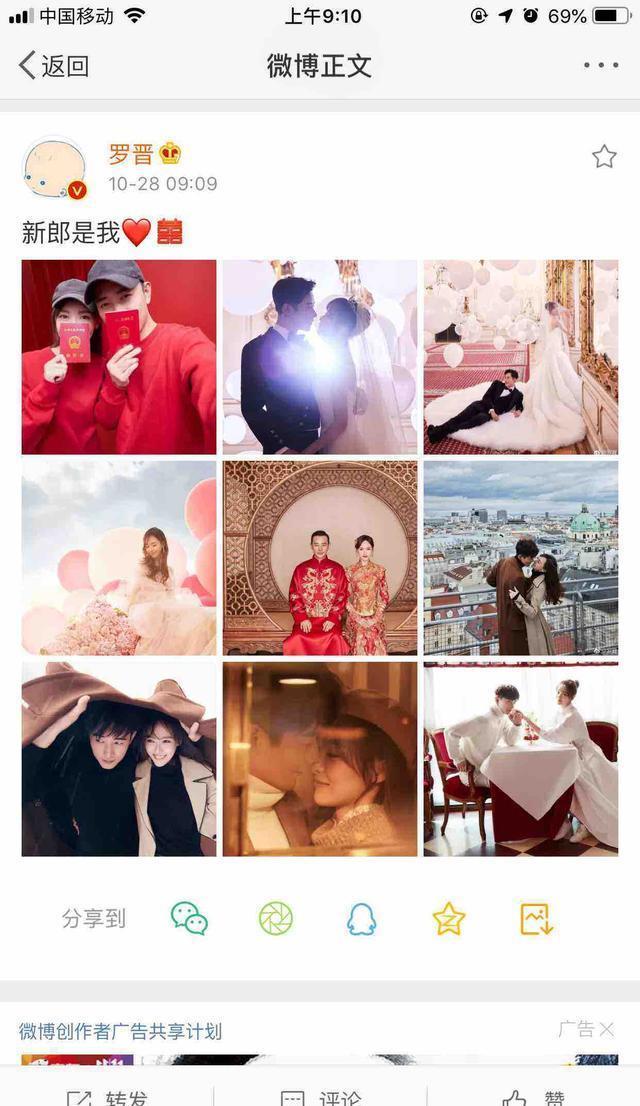The width and height of the screenshot is (640, 1106).
Task: Go back using the 返回 button
Action: click(x=54, y=66)
